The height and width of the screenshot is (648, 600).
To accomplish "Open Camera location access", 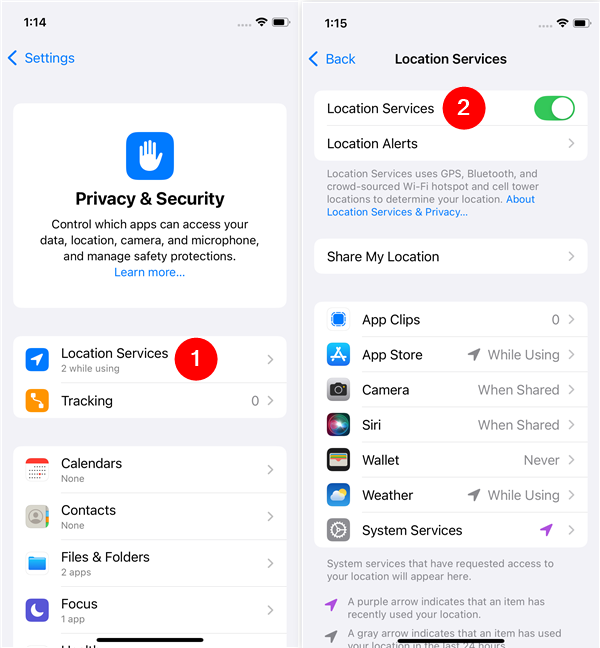I will point(450,390).
